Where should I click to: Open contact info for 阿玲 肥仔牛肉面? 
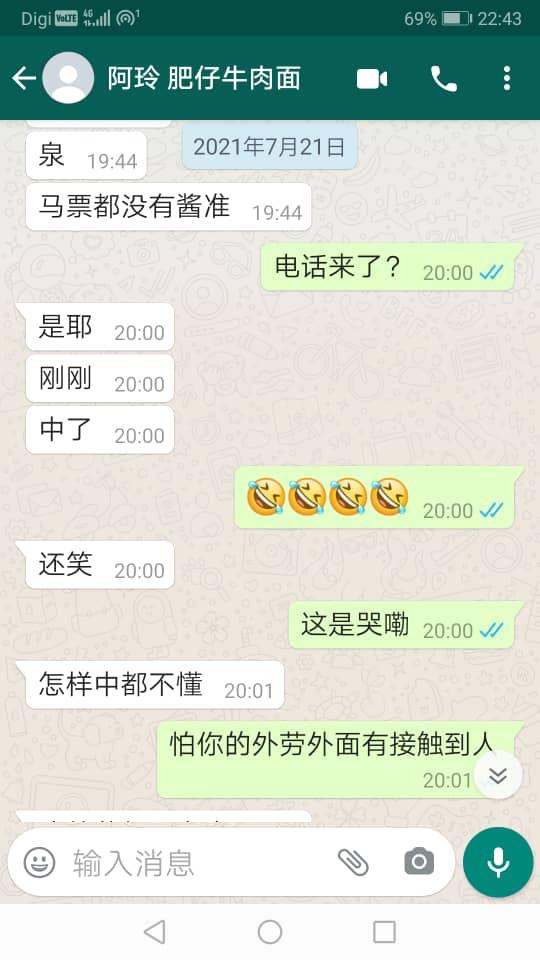[x=204, y=78]
